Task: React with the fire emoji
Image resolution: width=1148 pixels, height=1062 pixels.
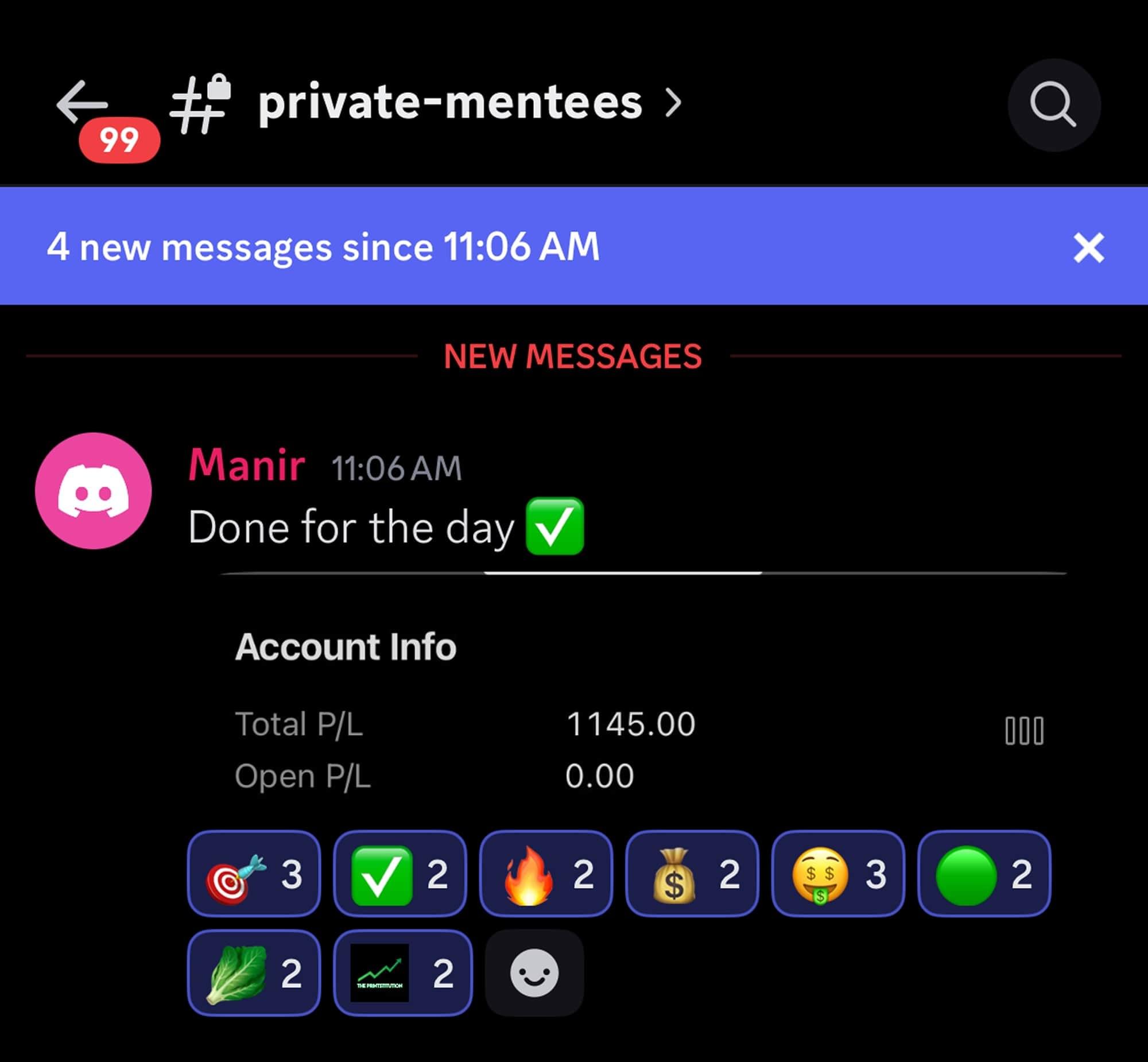Action: [546, 874]
